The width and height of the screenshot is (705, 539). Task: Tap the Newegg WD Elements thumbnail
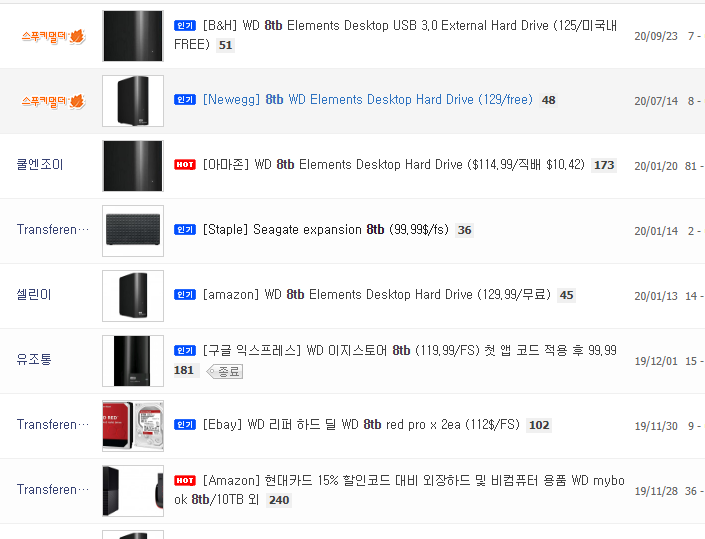coord(133,101)
